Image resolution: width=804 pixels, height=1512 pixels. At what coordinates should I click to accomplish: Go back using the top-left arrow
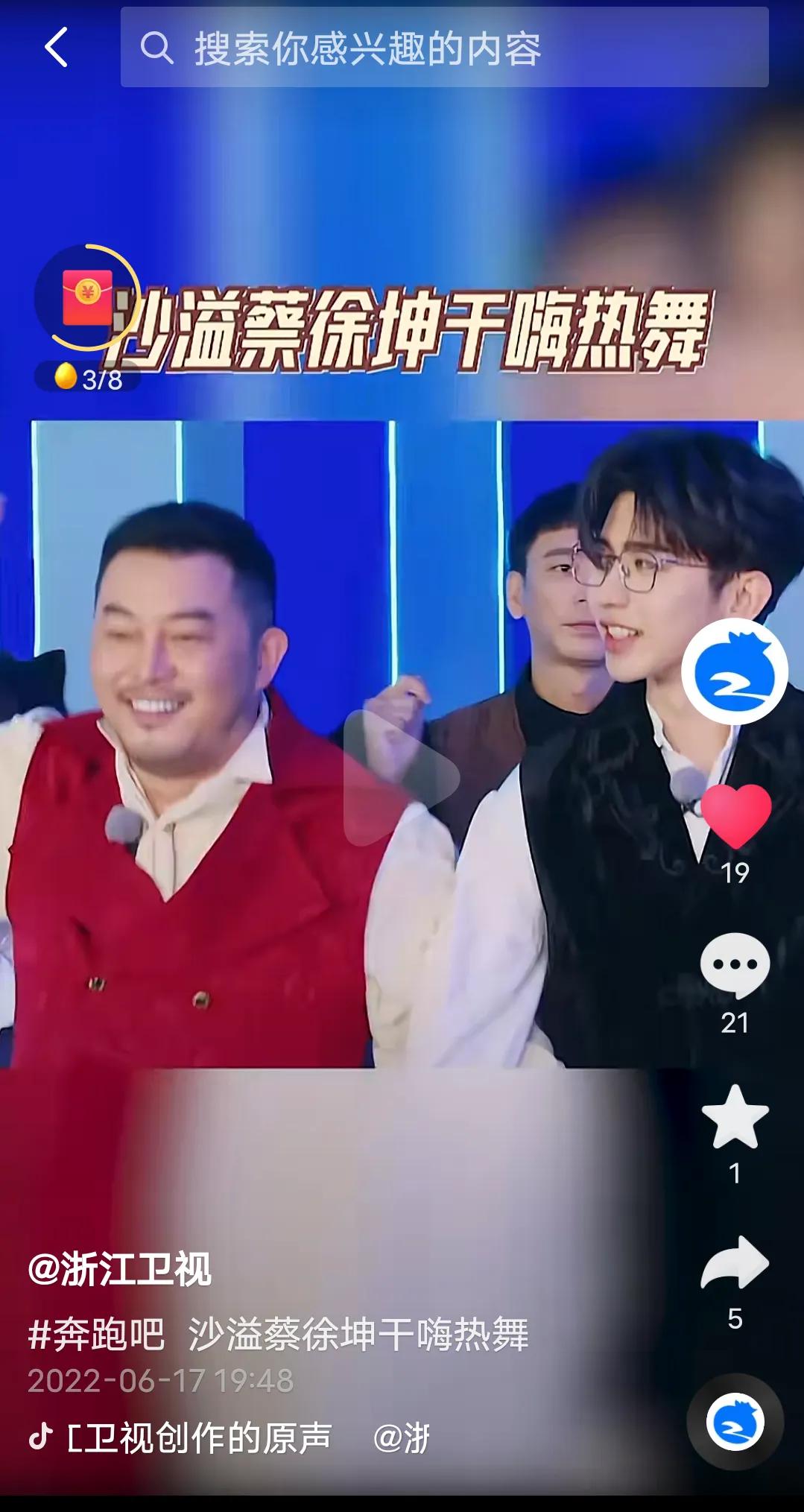click(57, 48)
